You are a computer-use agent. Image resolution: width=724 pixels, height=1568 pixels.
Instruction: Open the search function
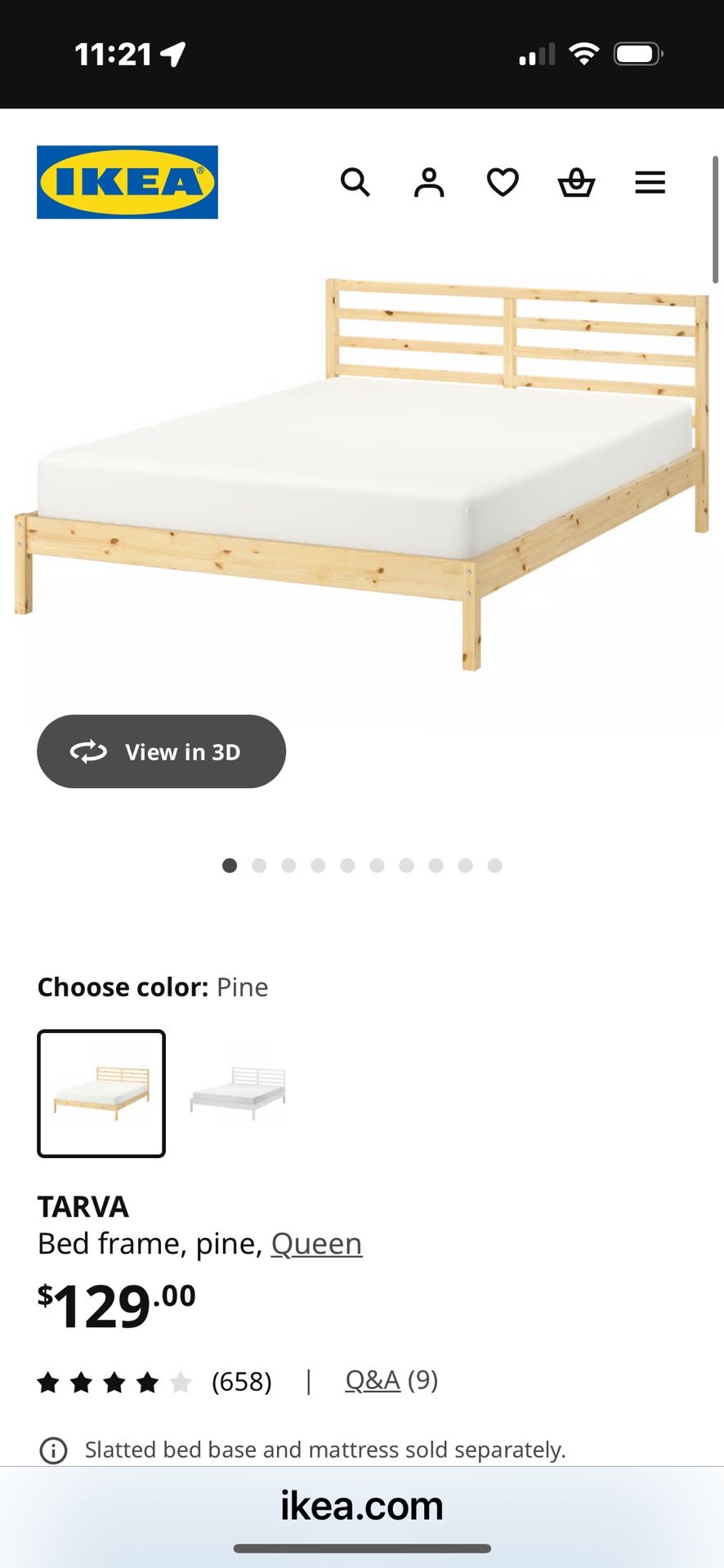356,182
